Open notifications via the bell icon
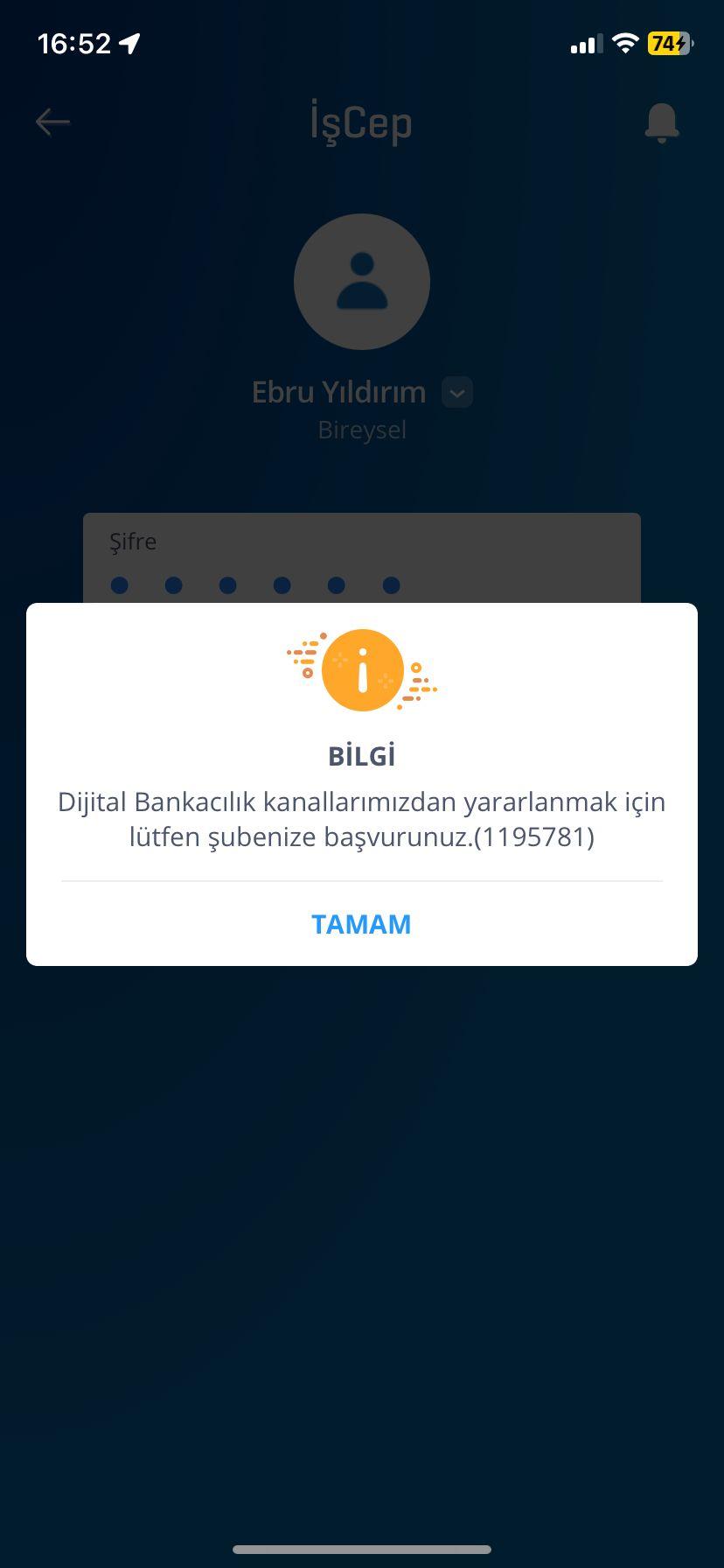The image size is (724, 1568). 662,122
